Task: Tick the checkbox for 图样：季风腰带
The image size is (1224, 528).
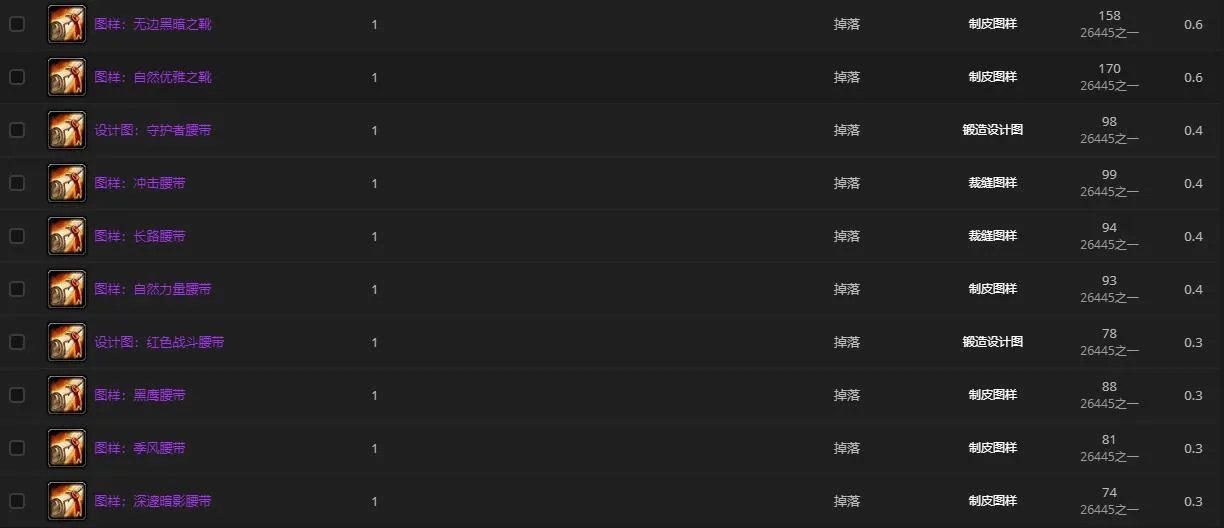Action: [x=17, y=448]
